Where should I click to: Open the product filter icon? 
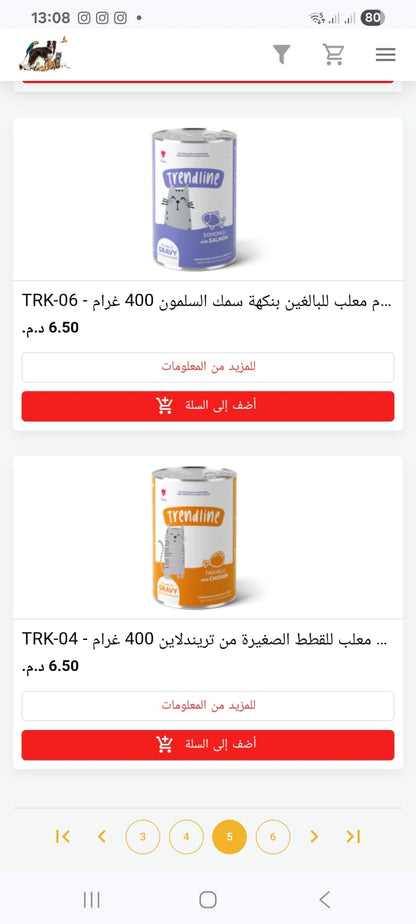click(x=282, y=54)
